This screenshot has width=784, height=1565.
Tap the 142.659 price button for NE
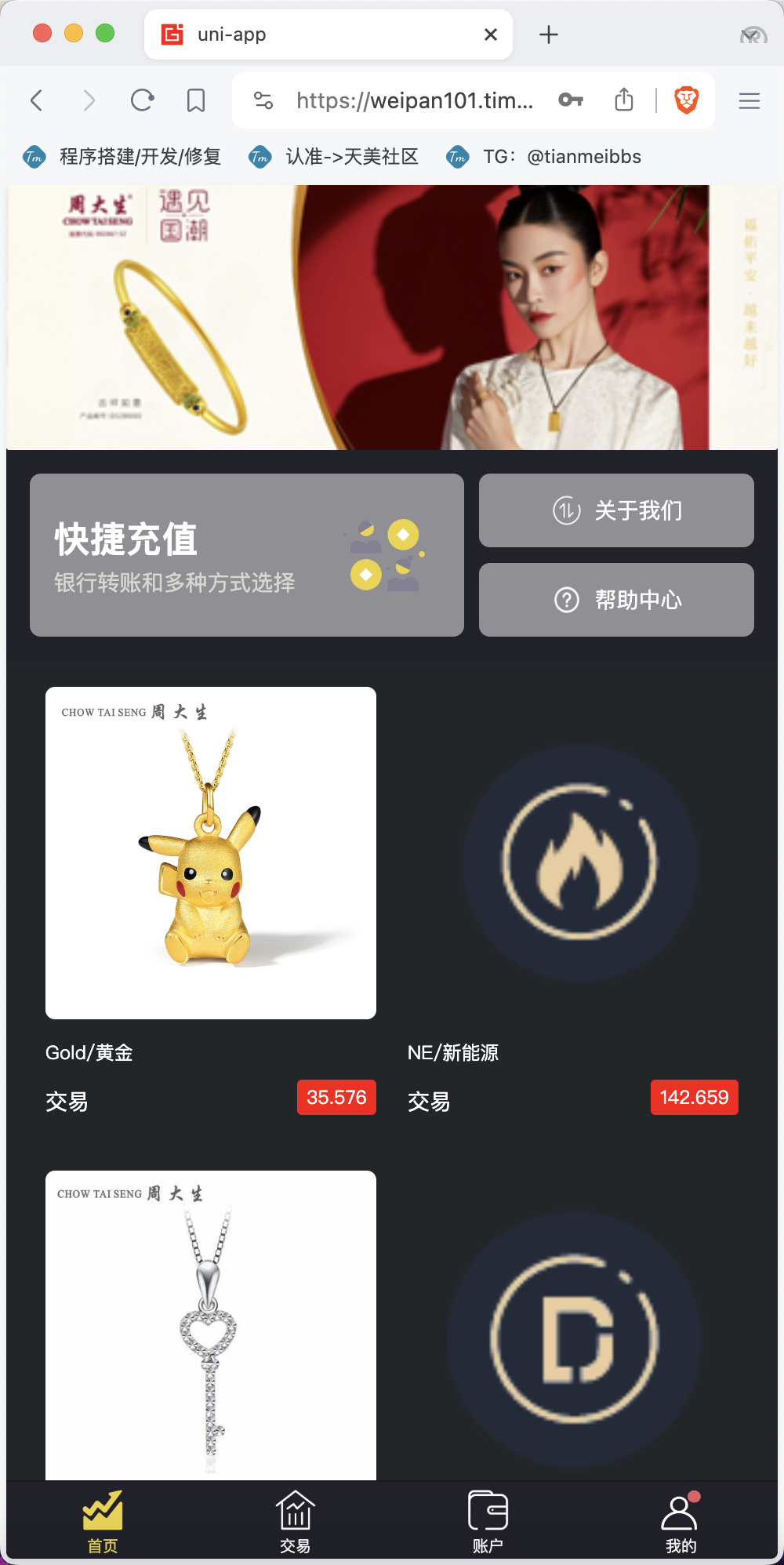(694, 1097)
